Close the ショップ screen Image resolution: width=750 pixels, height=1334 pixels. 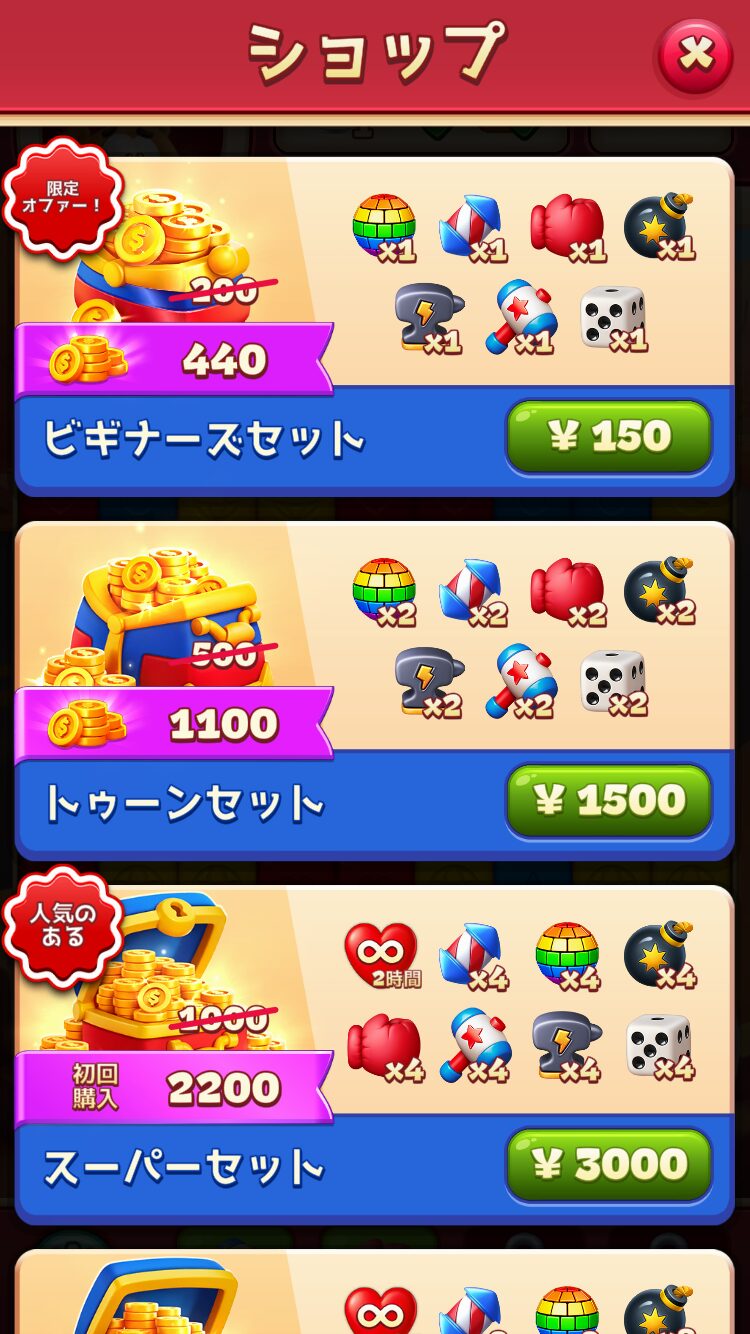pos(695,55)
